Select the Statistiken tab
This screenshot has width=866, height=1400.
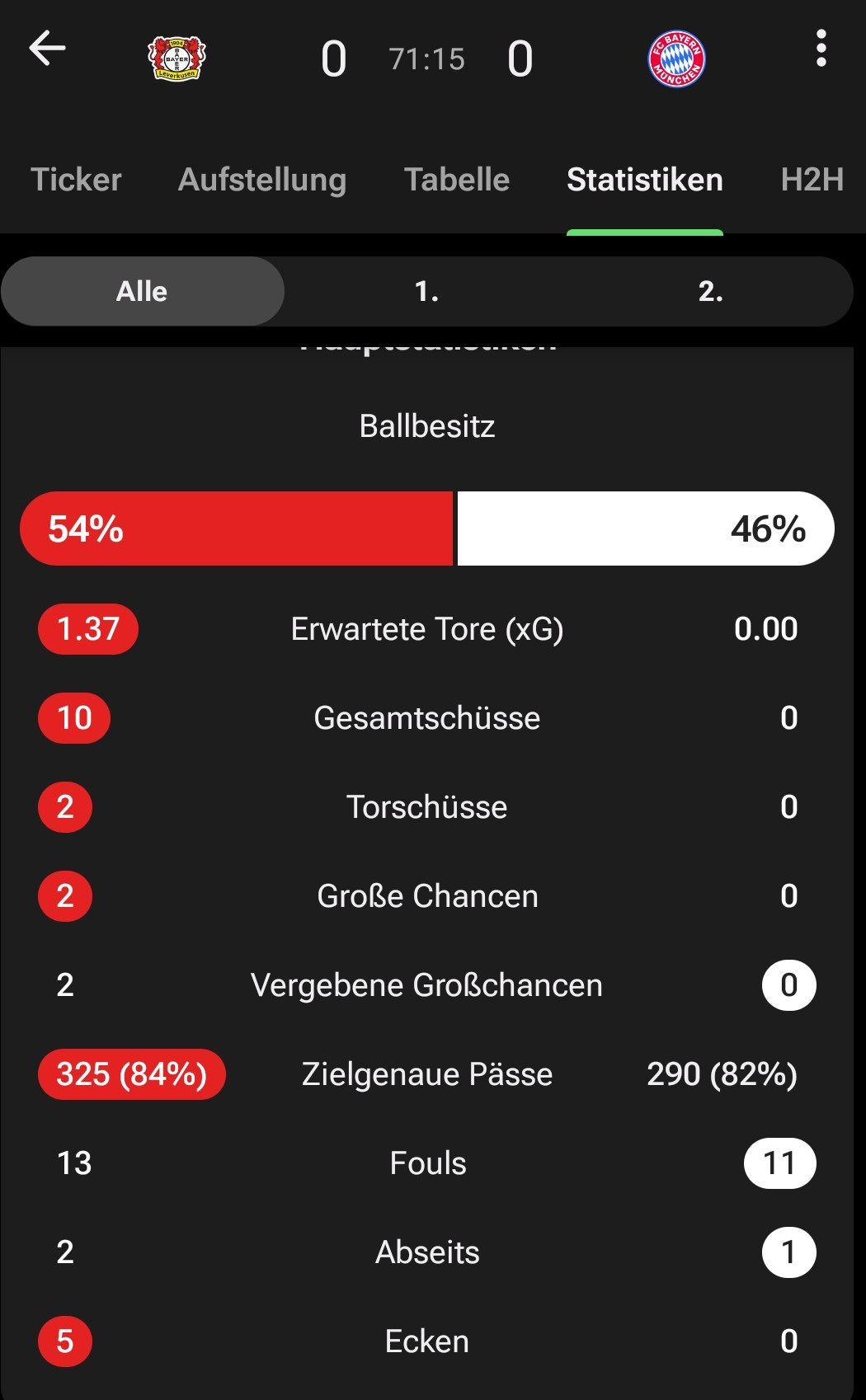644,180
